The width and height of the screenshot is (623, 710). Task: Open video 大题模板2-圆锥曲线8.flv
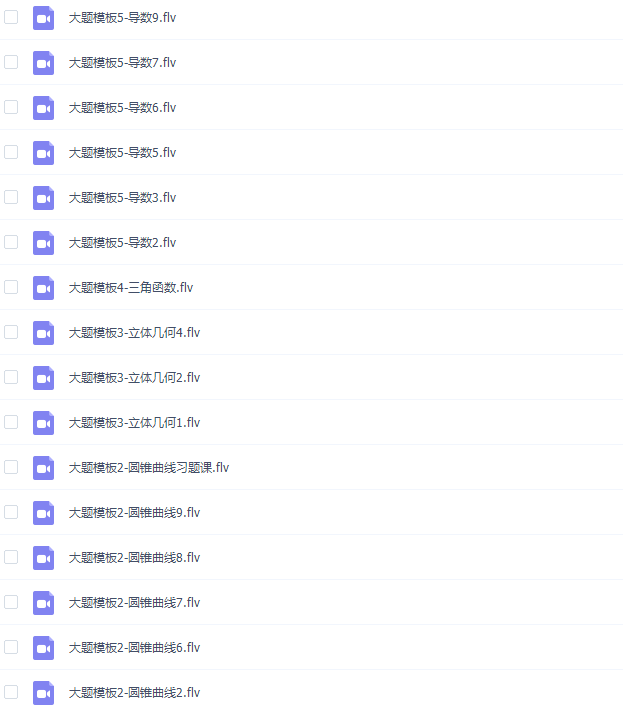(x=134, y=557)
